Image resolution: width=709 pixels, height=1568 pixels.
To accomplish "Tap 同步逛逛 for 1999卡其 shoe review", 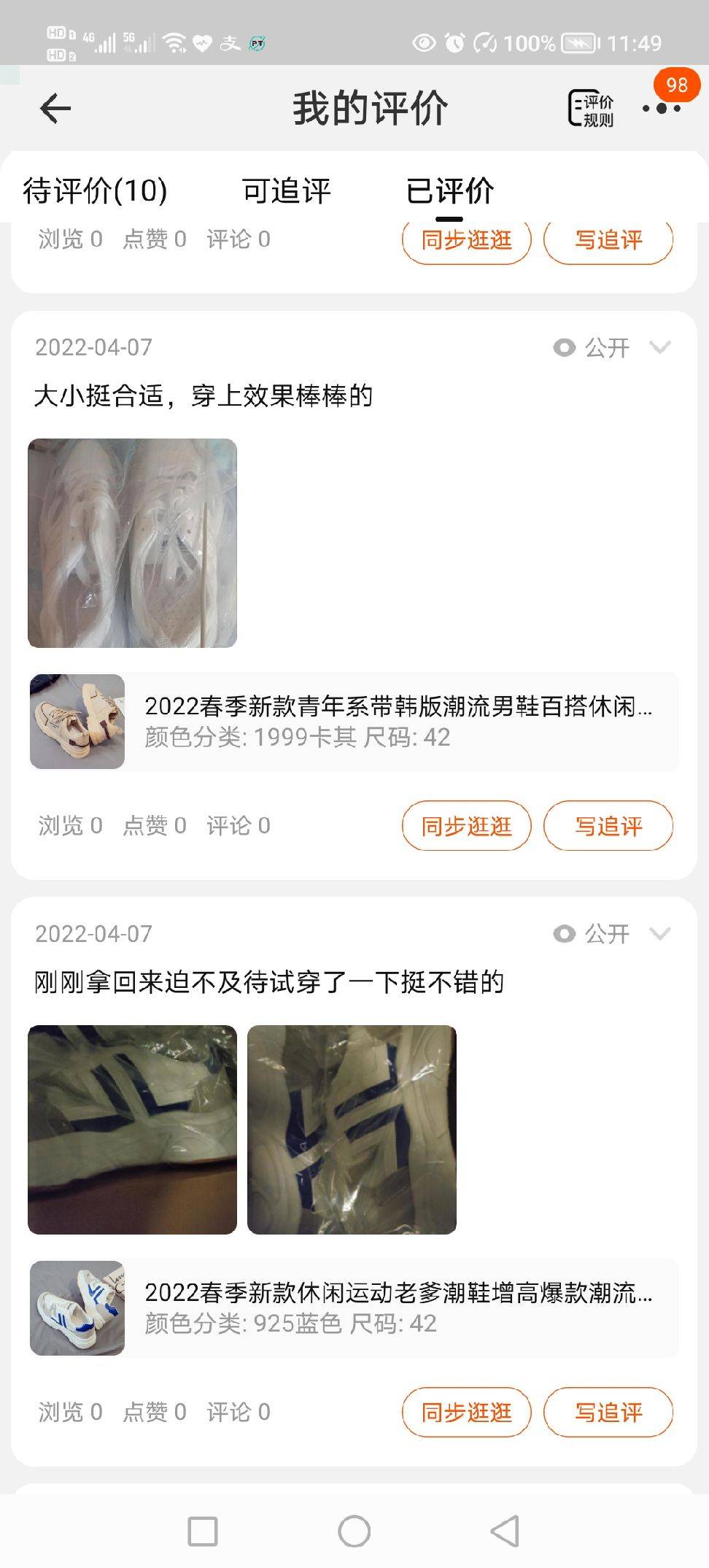I will 466,826.
